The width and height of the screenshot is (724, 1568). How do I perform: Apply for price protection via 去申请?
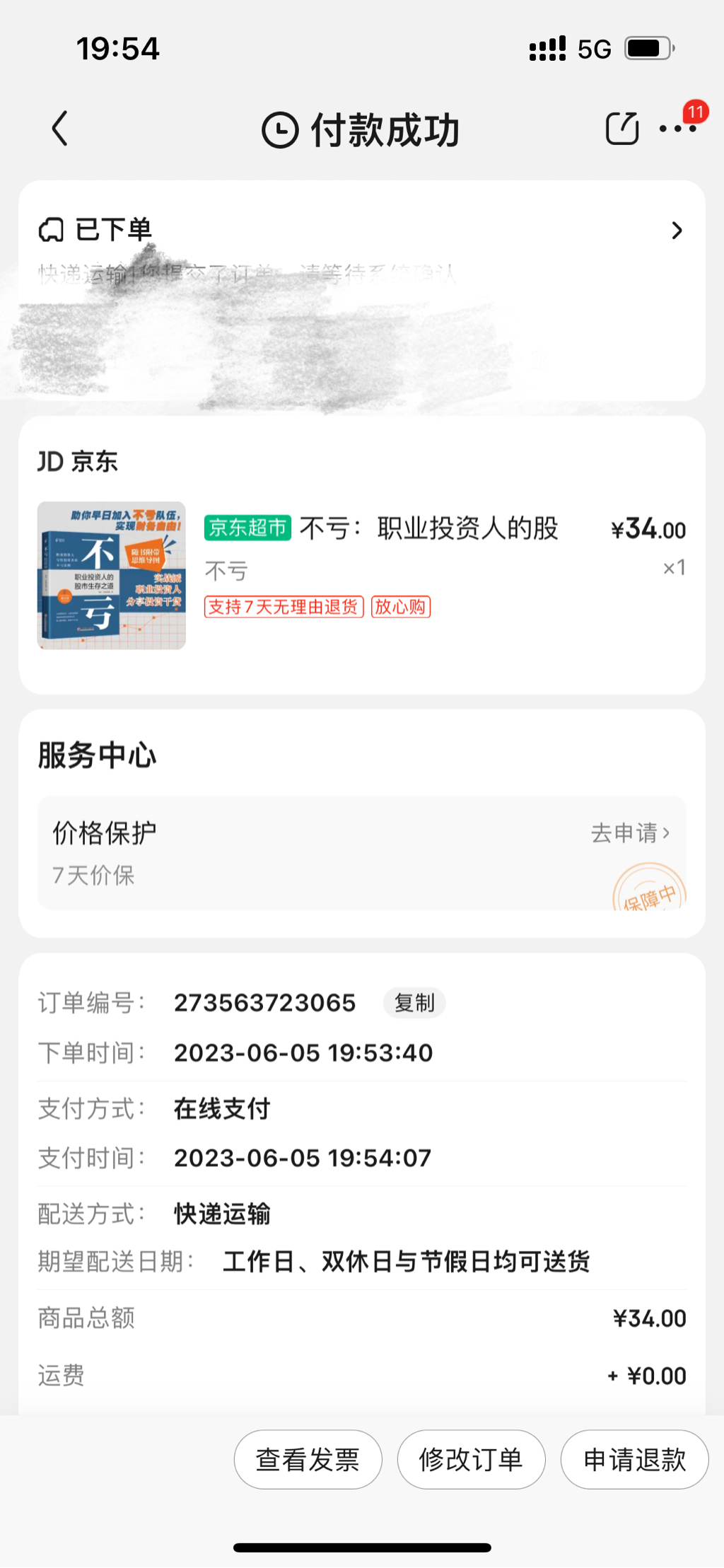click(630, 833)
